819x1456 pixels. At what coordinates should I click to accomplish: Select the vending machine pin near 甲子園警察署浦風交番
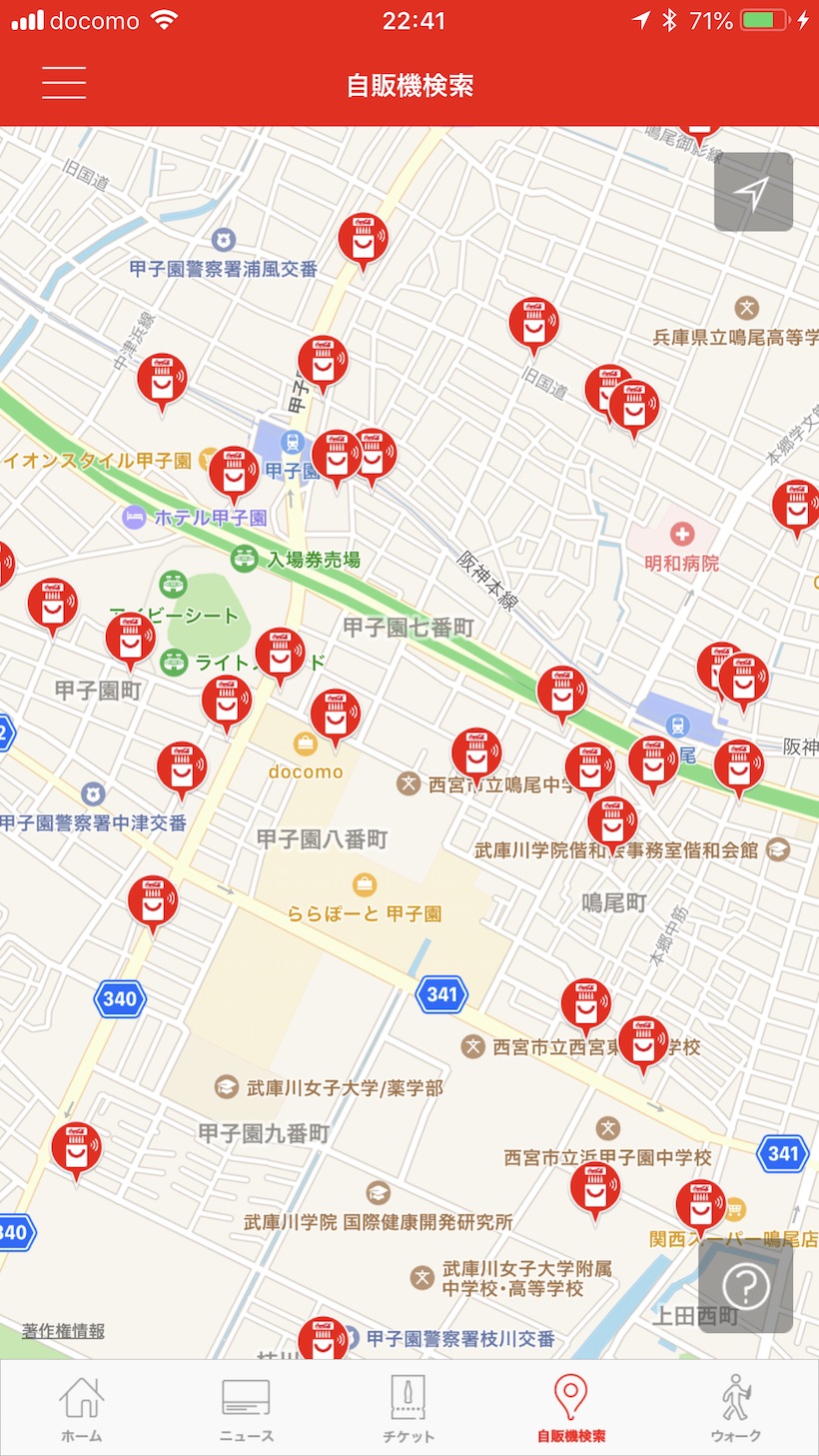[x=363, y=240]
